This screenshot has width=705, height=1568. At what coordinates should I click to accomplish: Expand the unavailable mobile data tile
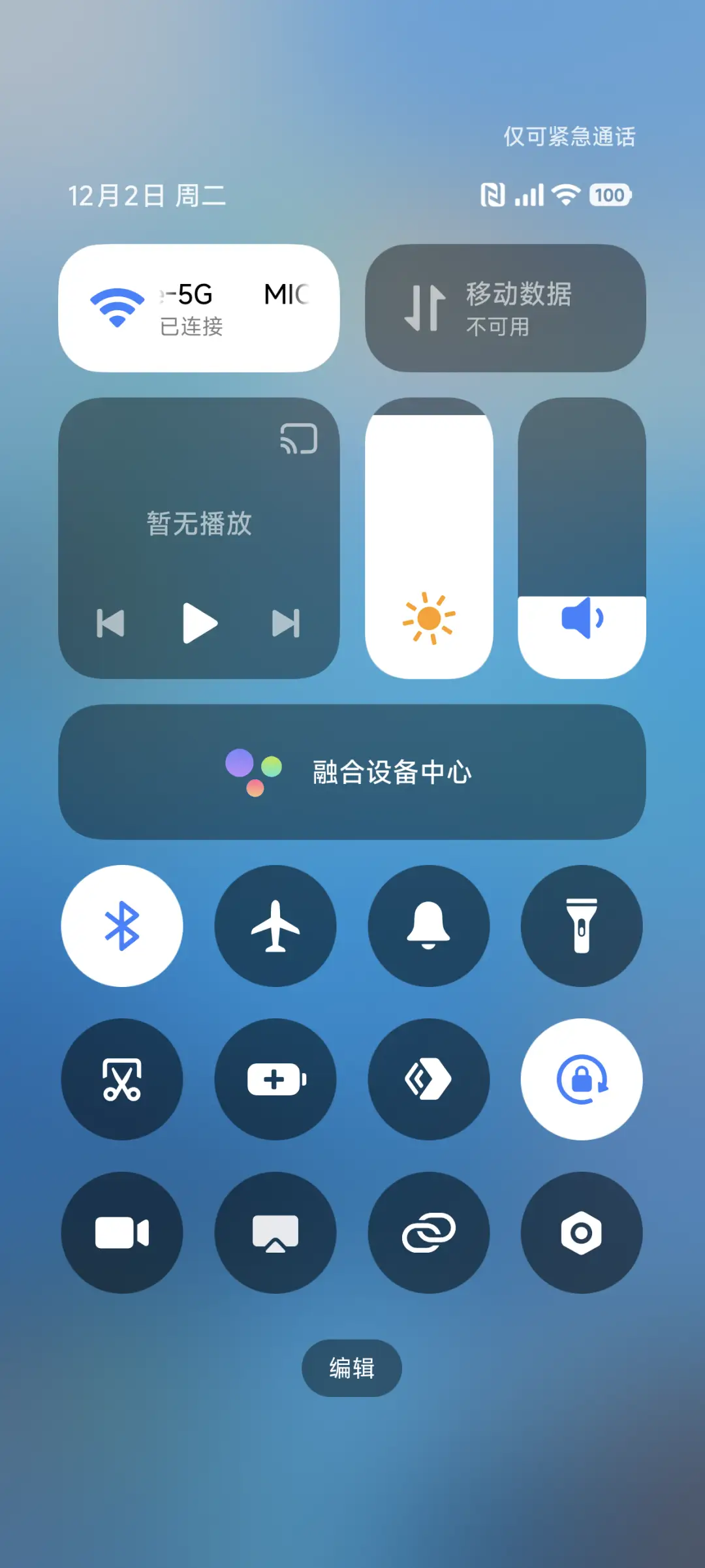(x=506, y=307)
